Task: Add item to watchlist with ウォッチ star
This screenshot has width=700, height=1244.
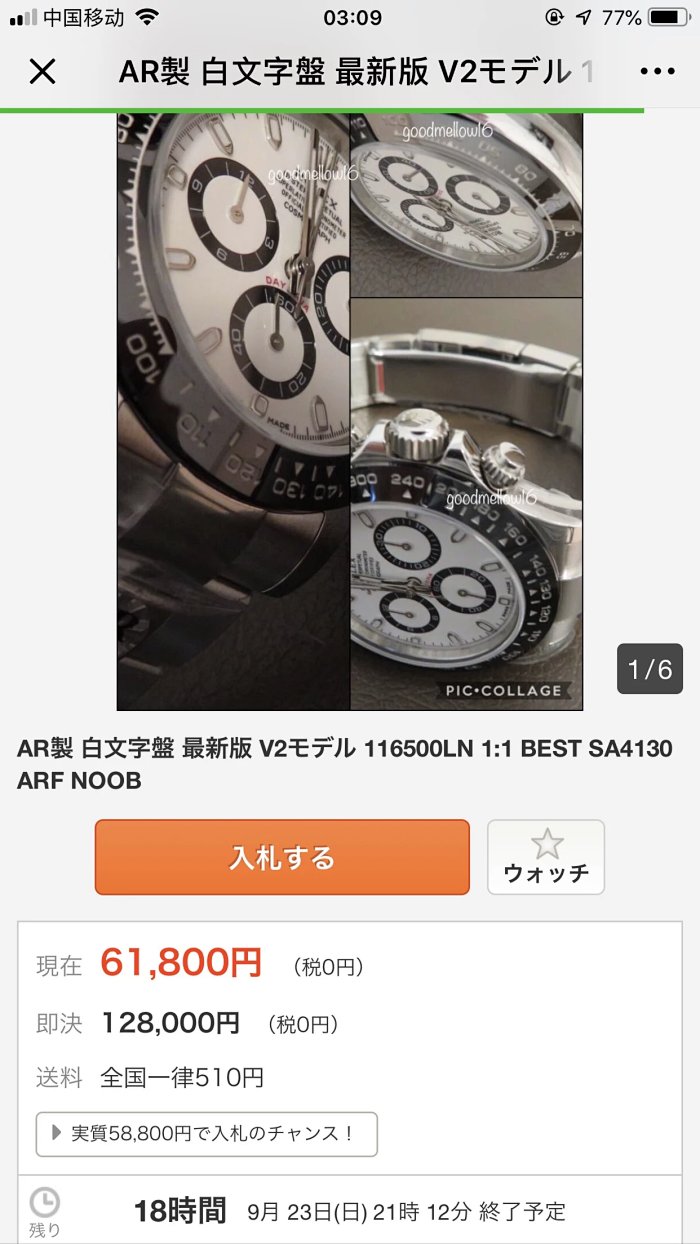Action: click(x=546, y=857)
